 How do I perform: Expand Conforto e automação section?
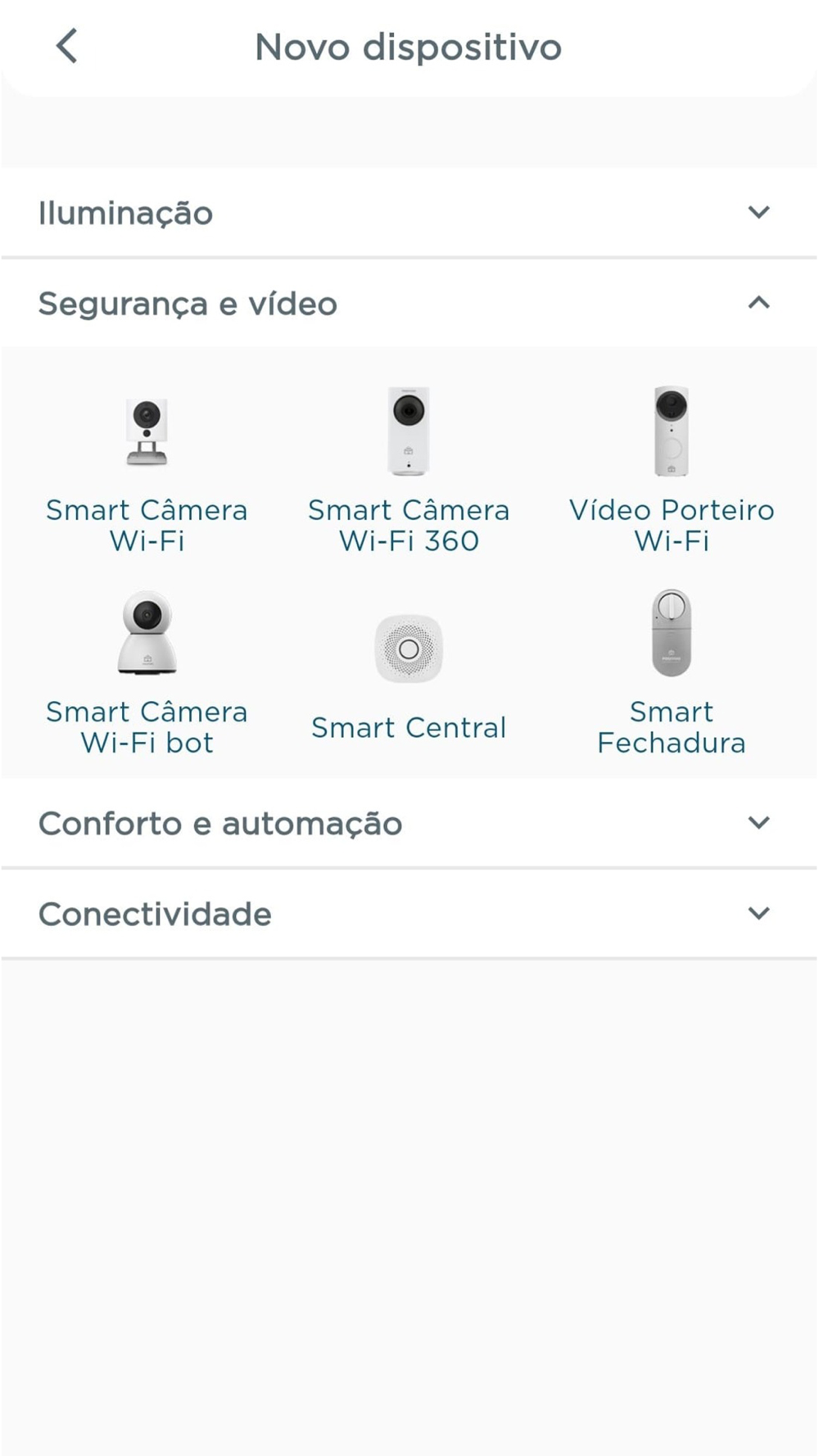(408, 823)
